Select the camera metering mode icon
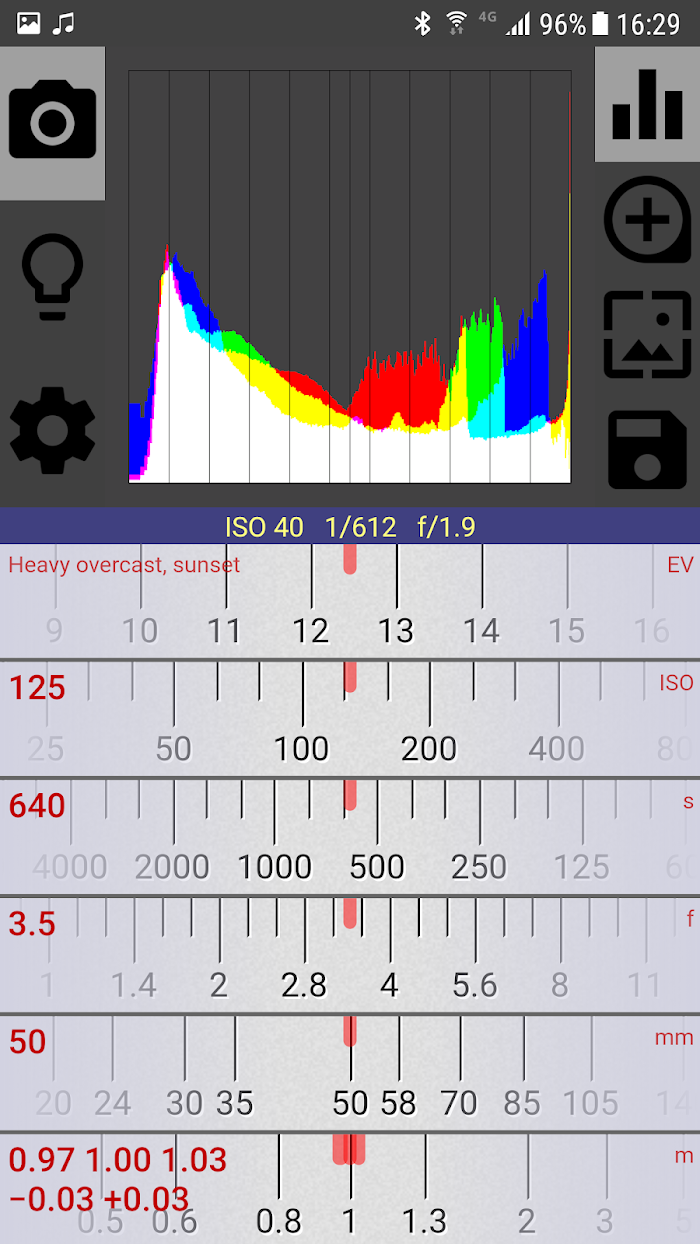This screenshot has height=1244, width=700. tap(52, 122)
